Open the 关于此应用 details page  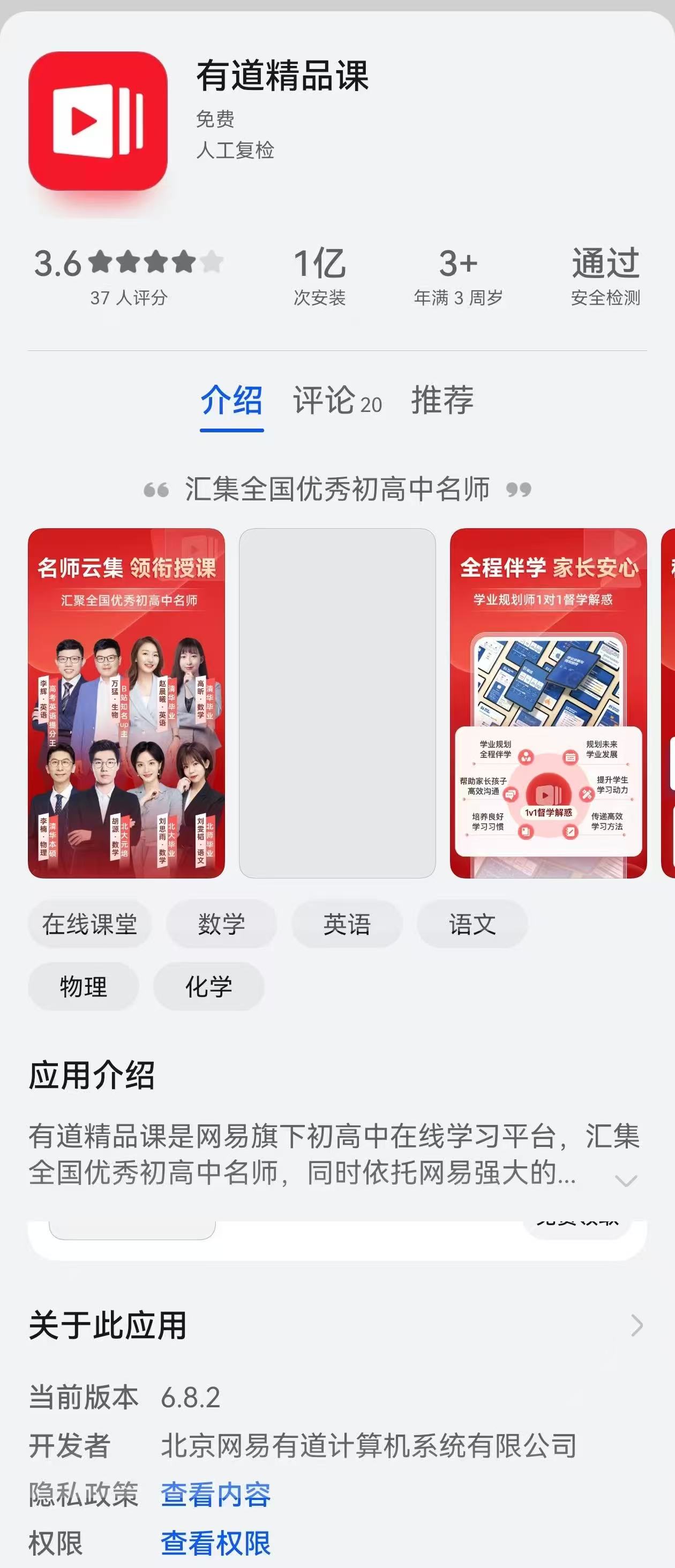(636, 1324)
